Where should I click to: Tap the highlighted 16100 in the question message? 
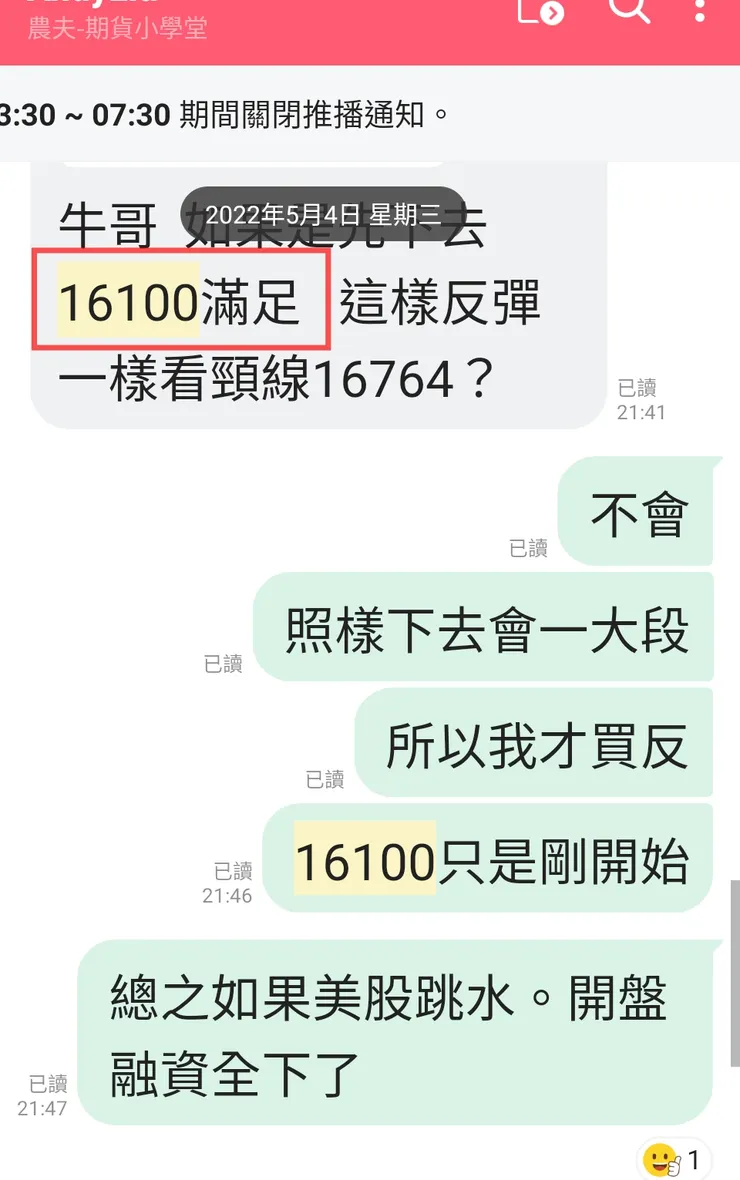[125, 300]
